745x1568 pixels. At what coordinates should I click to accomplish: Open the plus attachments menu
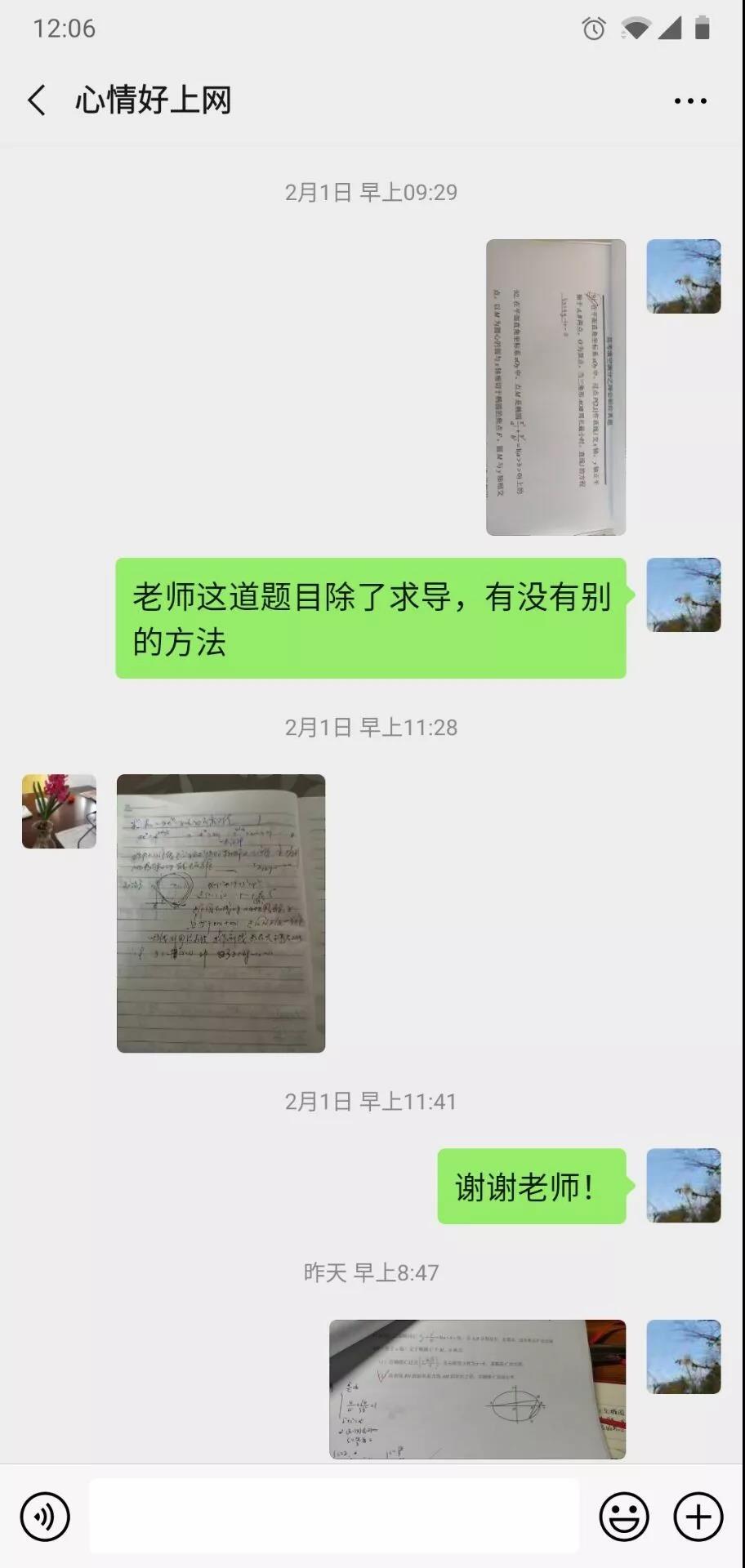tap(698, 1517)
